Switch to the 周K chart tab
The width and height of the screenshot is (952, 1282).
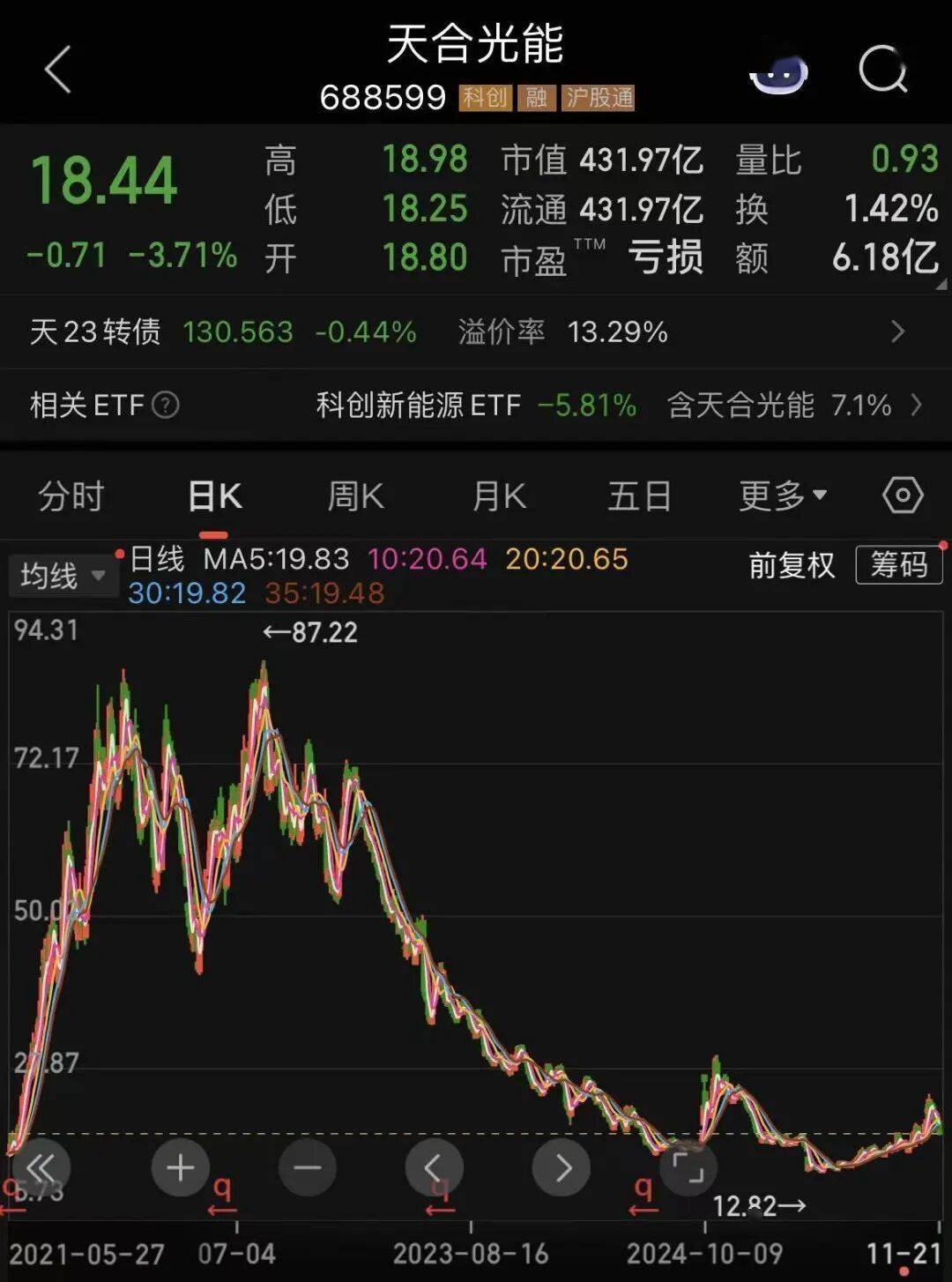[355, 496]
